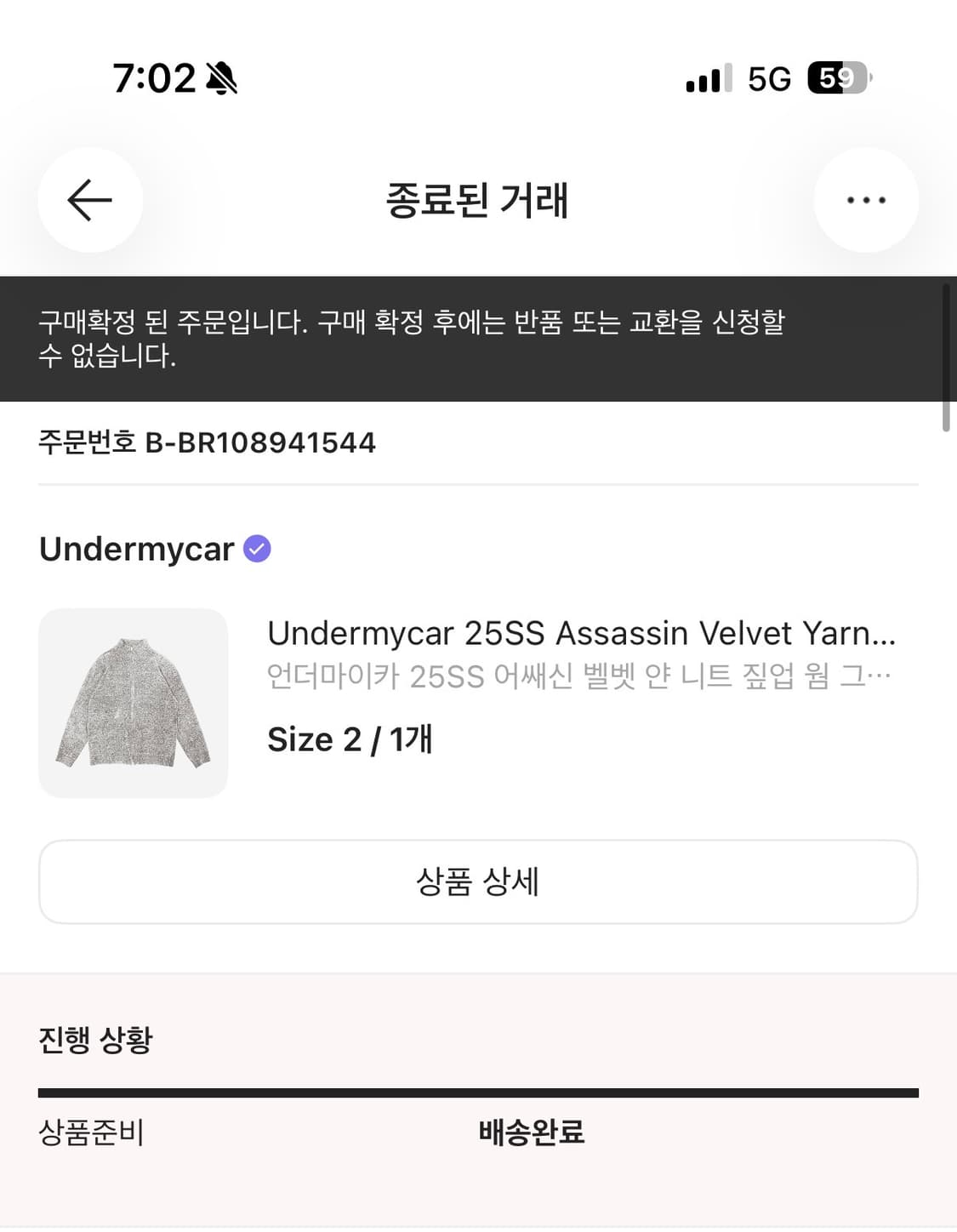This screenshot has width=957, height=1232.
Task: Tap the battery percentage indicator
Action: pos(836,78)
